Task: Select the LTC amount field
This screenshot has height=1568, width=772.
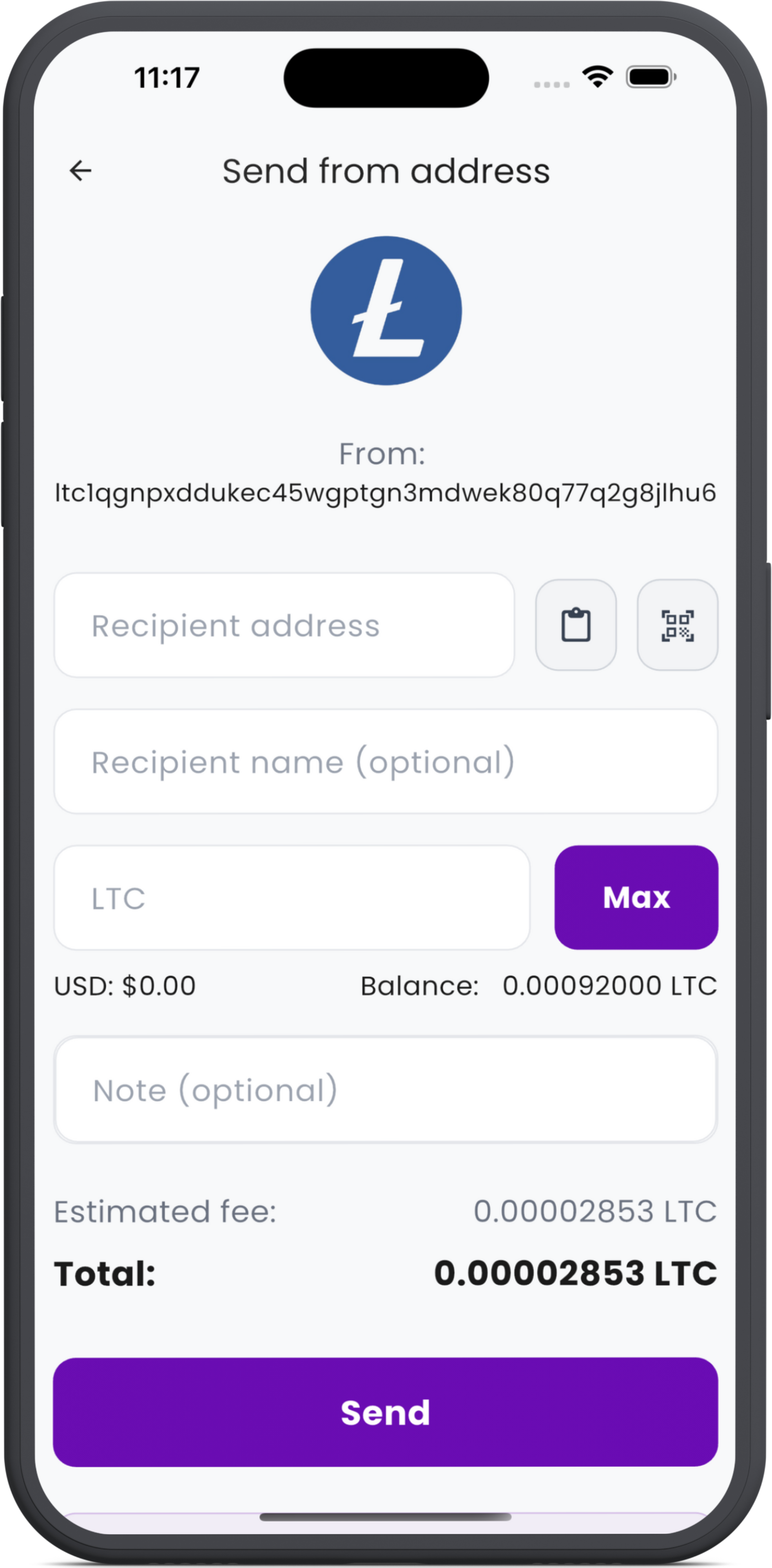Action: click(292, 898)
